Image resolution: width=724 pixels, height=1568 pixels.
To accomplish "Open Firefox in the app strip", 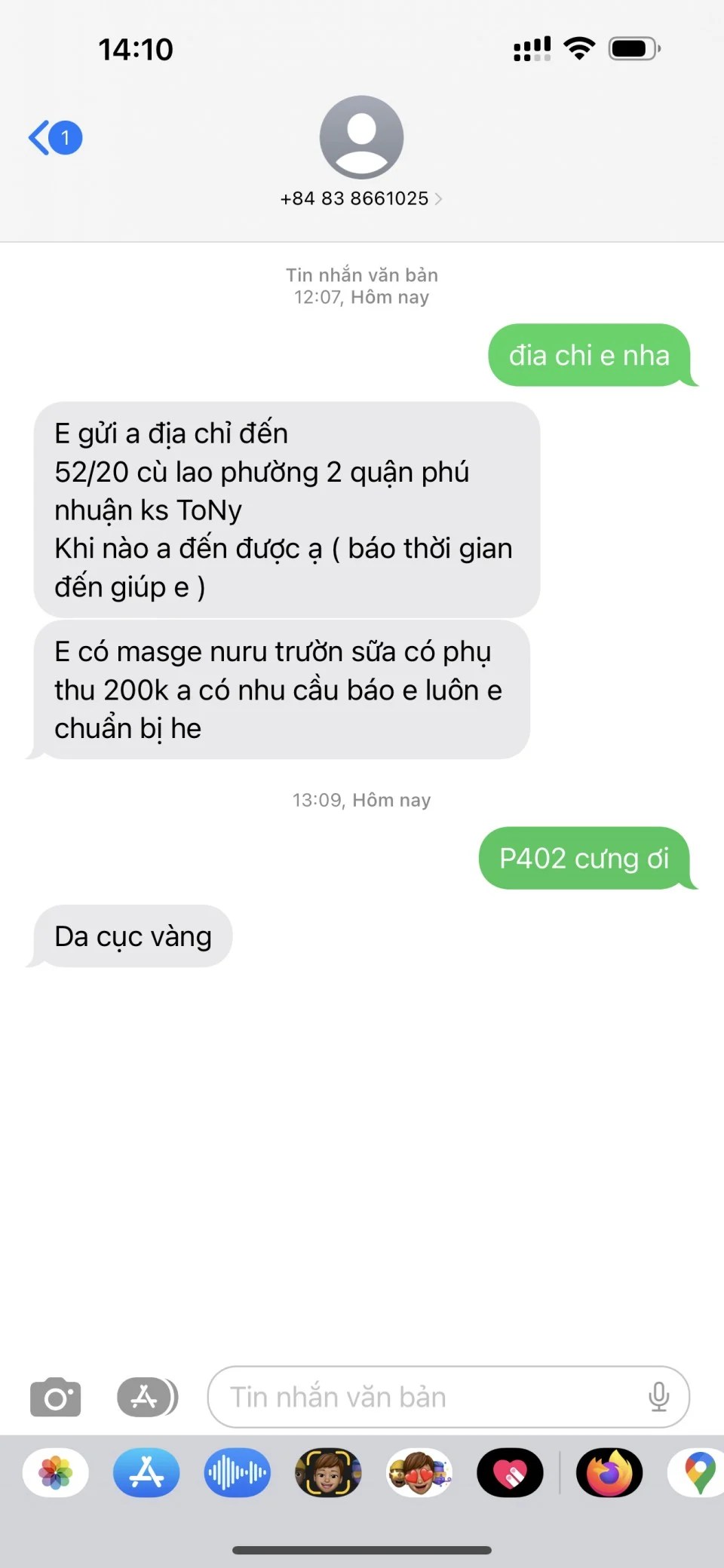I will pos(609,1472).
